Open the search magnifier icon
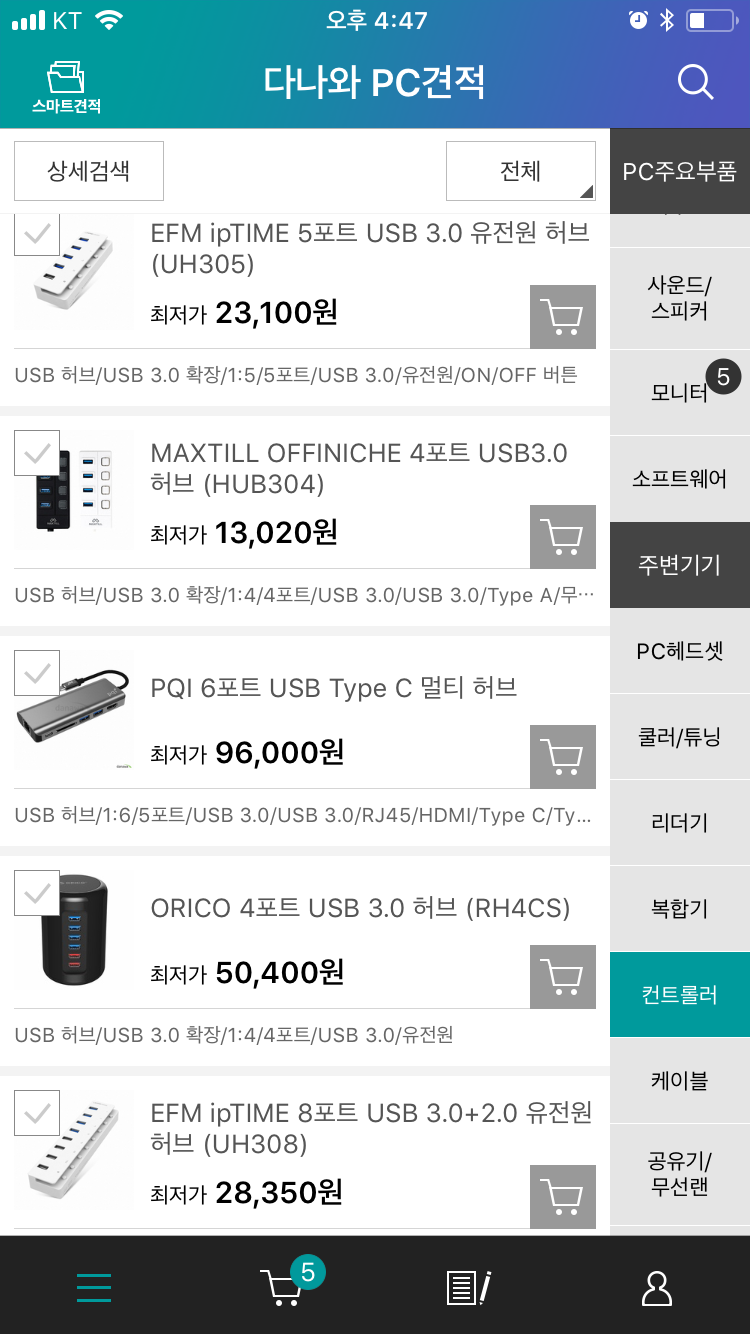Image resolution: width=750 pixels, height=1334 pixels. coord(695,82)
